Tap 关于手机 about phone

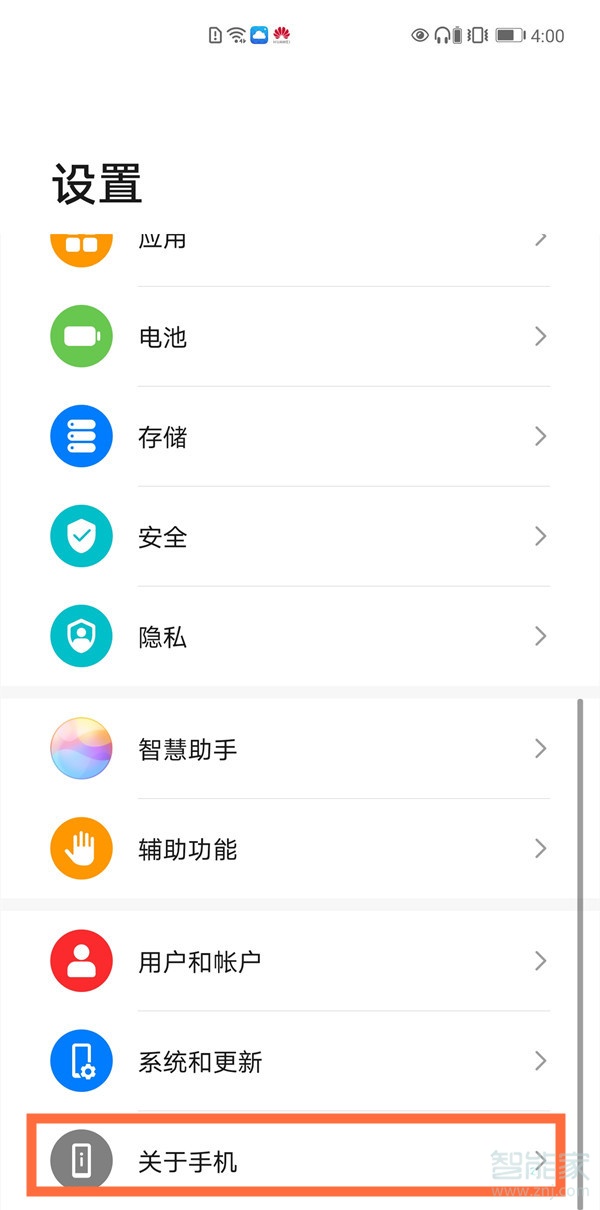point(300,1161)
